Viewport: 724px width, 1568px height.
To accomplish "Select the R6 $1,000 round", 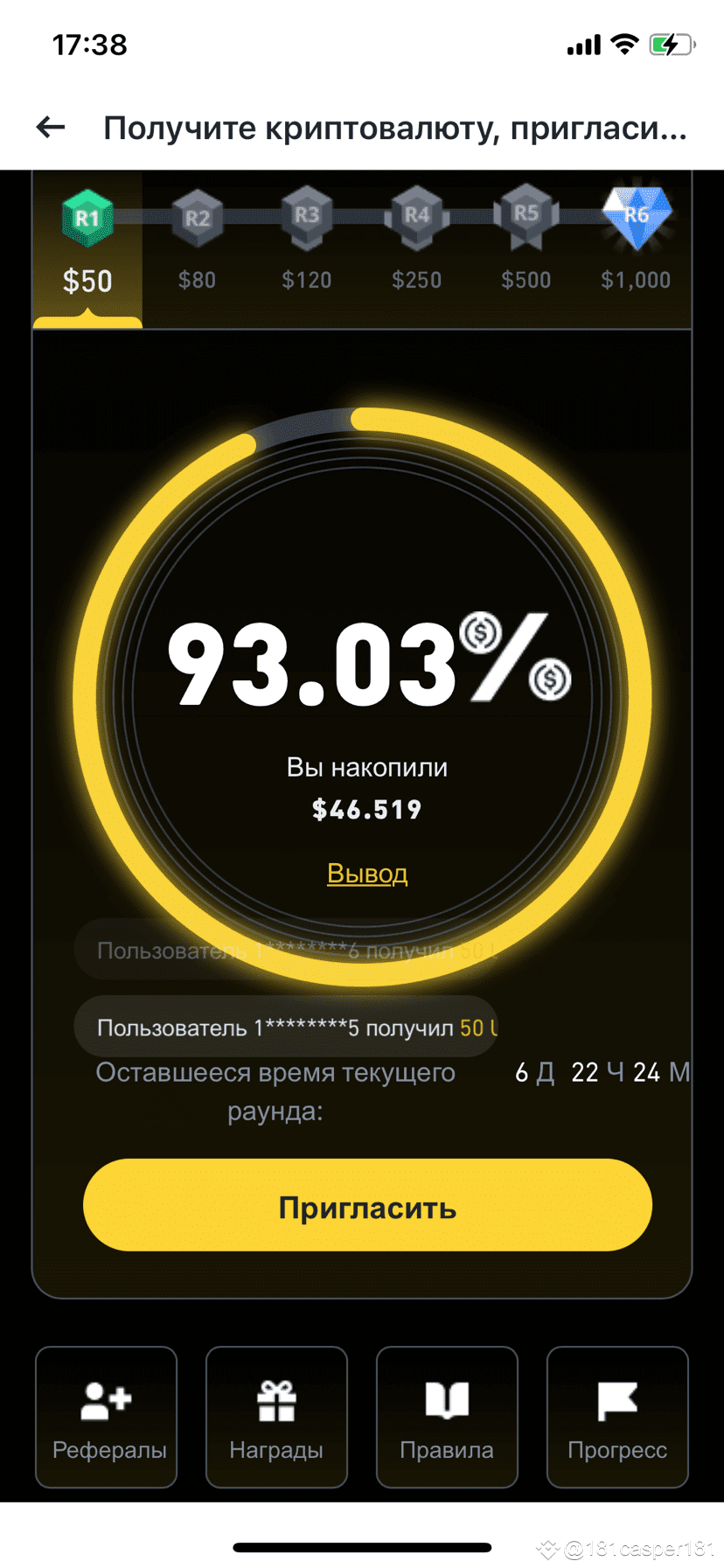I will (x=636, y=245).
